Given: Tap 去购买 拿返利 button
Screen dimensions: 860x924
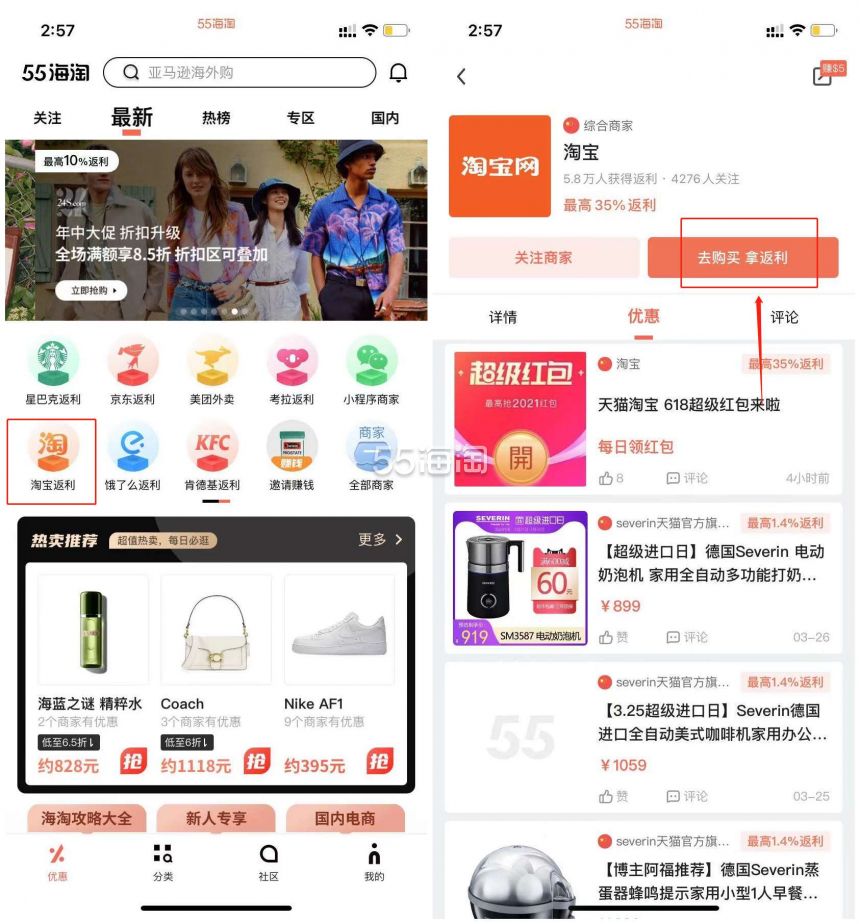Looking at the screenshot, I should point(743,258).
